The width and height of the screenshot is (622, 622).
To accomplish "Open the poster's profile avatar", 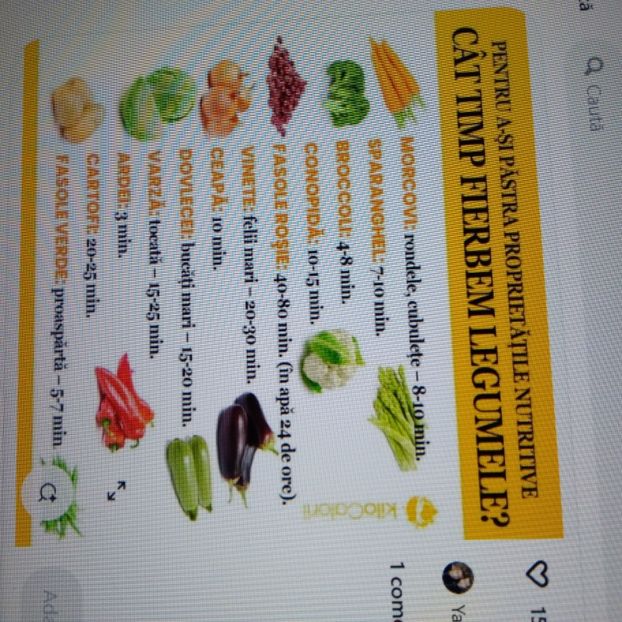I will [x=460, y=577].
